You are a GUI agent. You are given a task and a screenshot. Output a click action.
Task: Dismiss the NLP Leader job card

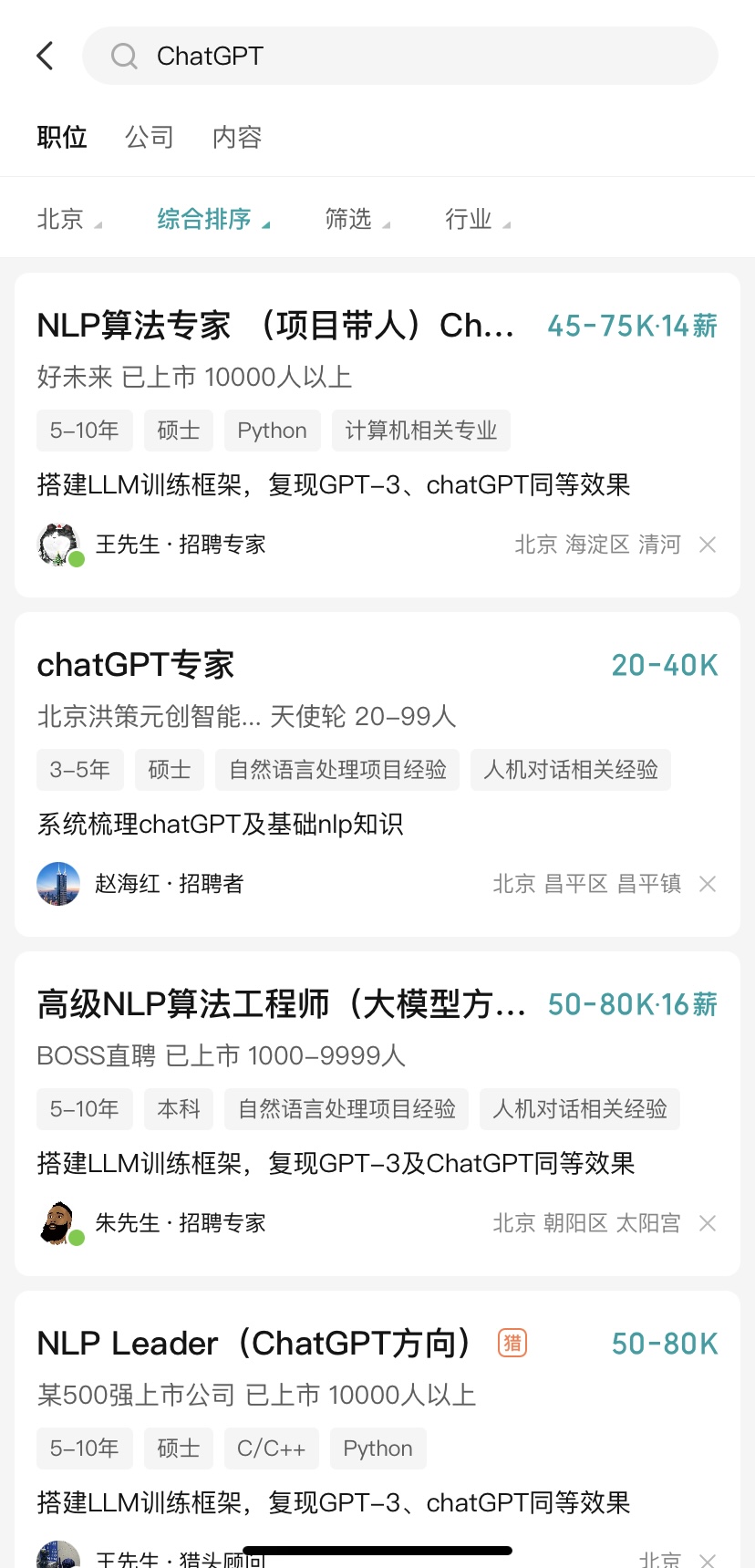pos(708,1559)
